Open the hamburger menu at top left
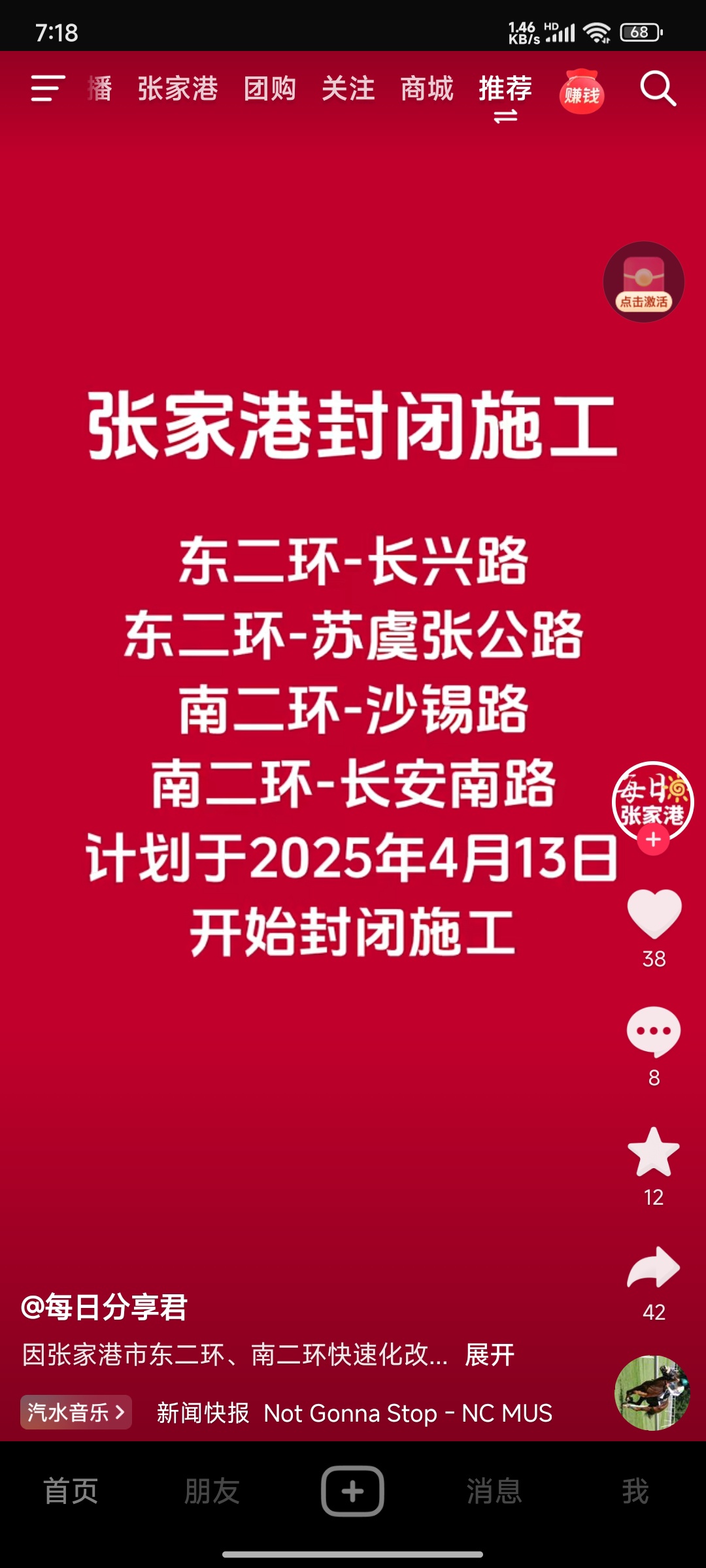The image size is (706, 1568). pyautogui.click(x=48, y=89)
